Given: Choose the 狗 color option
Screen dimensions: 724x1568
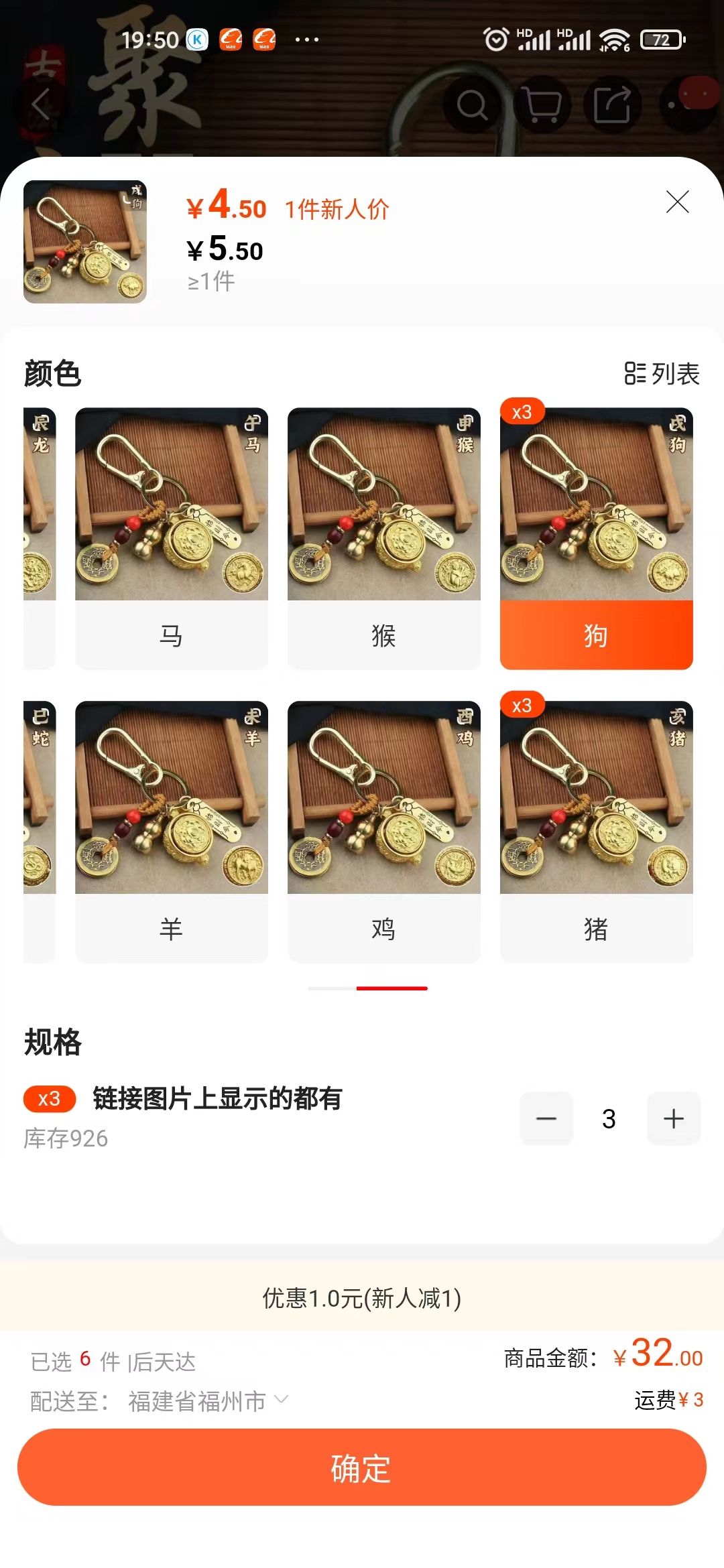Looking at the screenshot, I should click(596, 538).
